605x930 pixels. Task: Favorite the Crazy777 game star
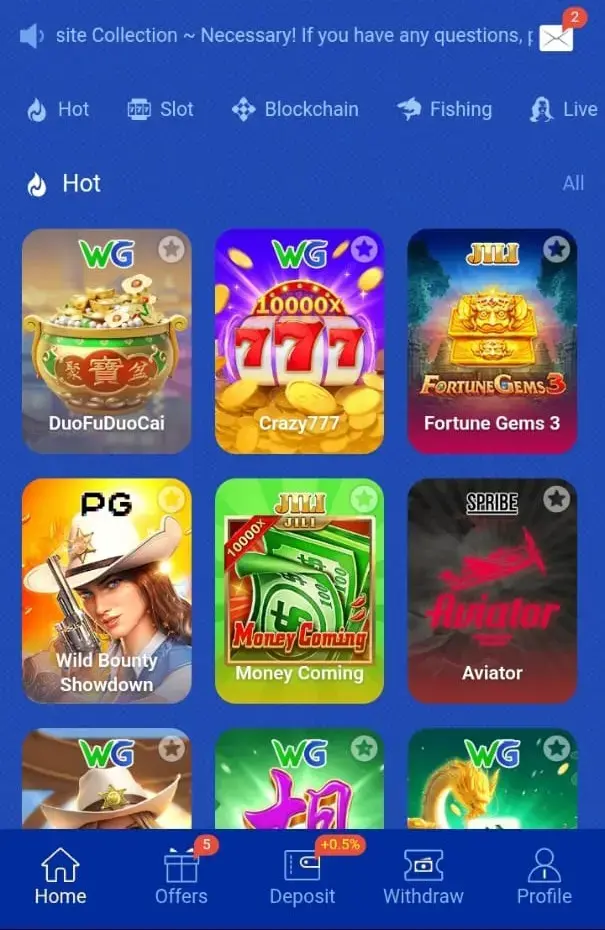pos(364,248)
